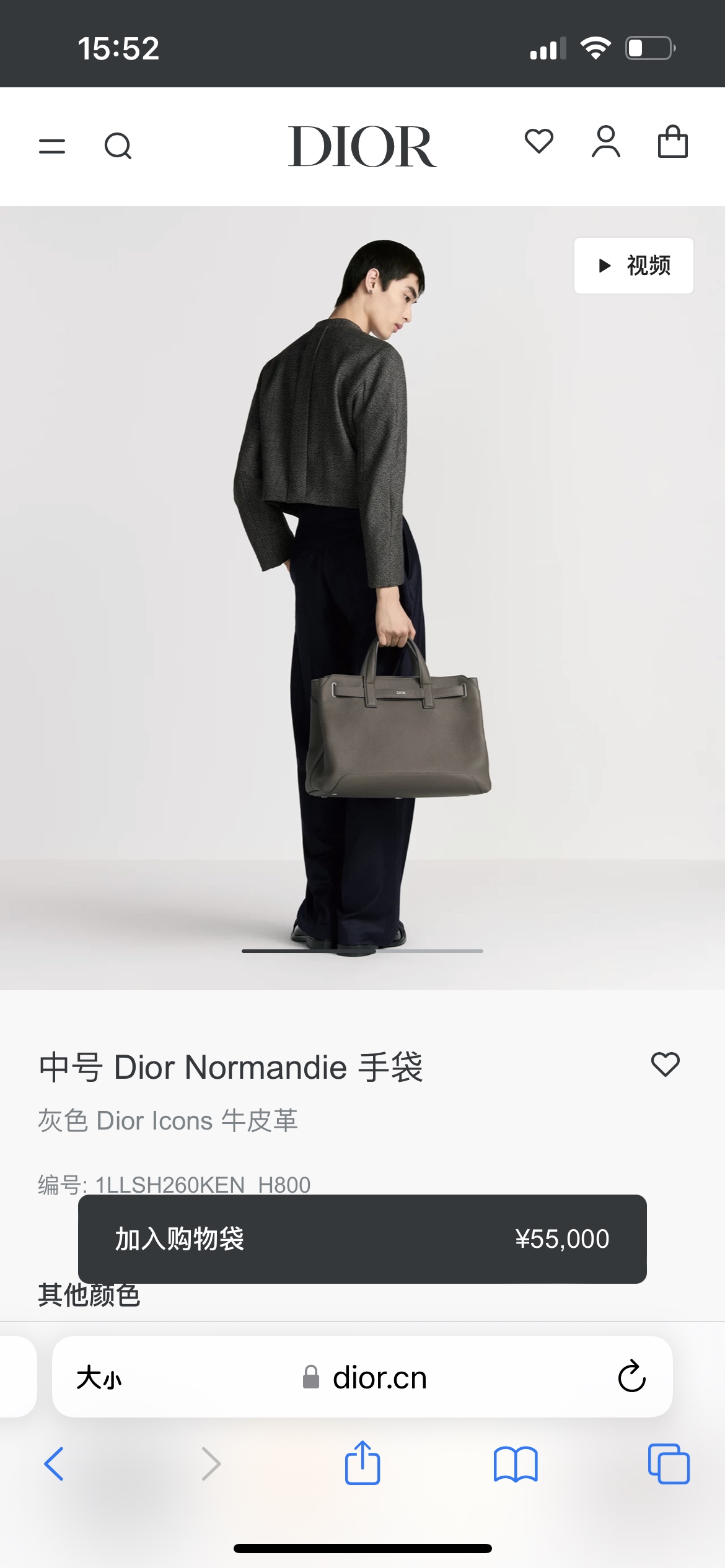
Task: Open Safari bookmarks
Action: [x=516, y=1464]
